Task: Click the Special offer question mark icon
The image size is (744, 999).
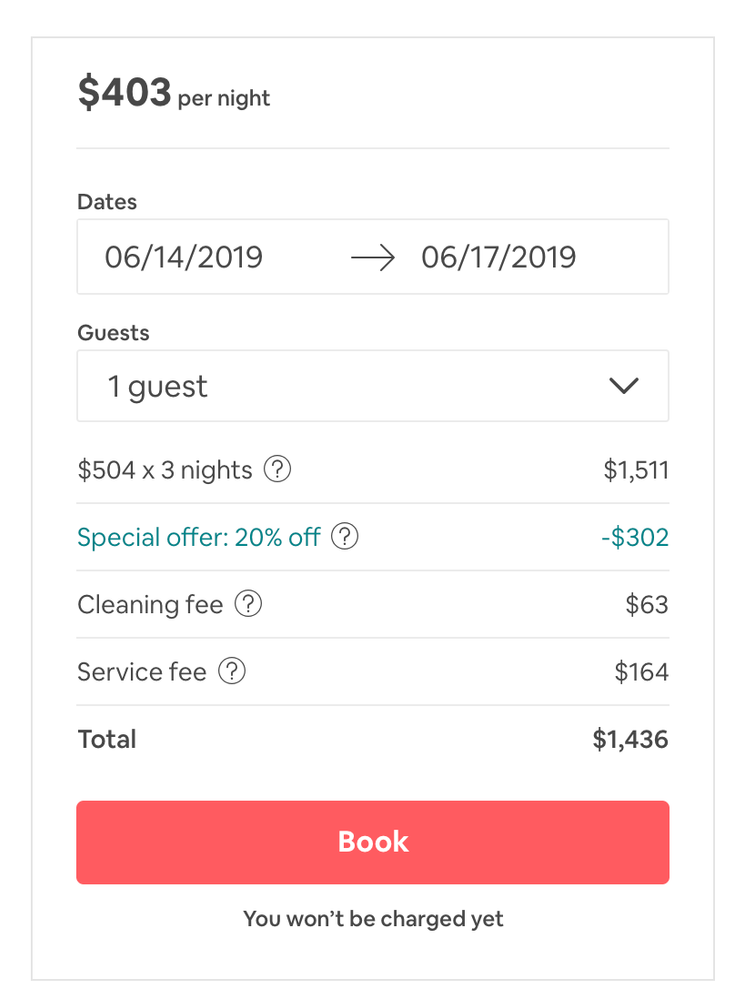Action: 344,537
